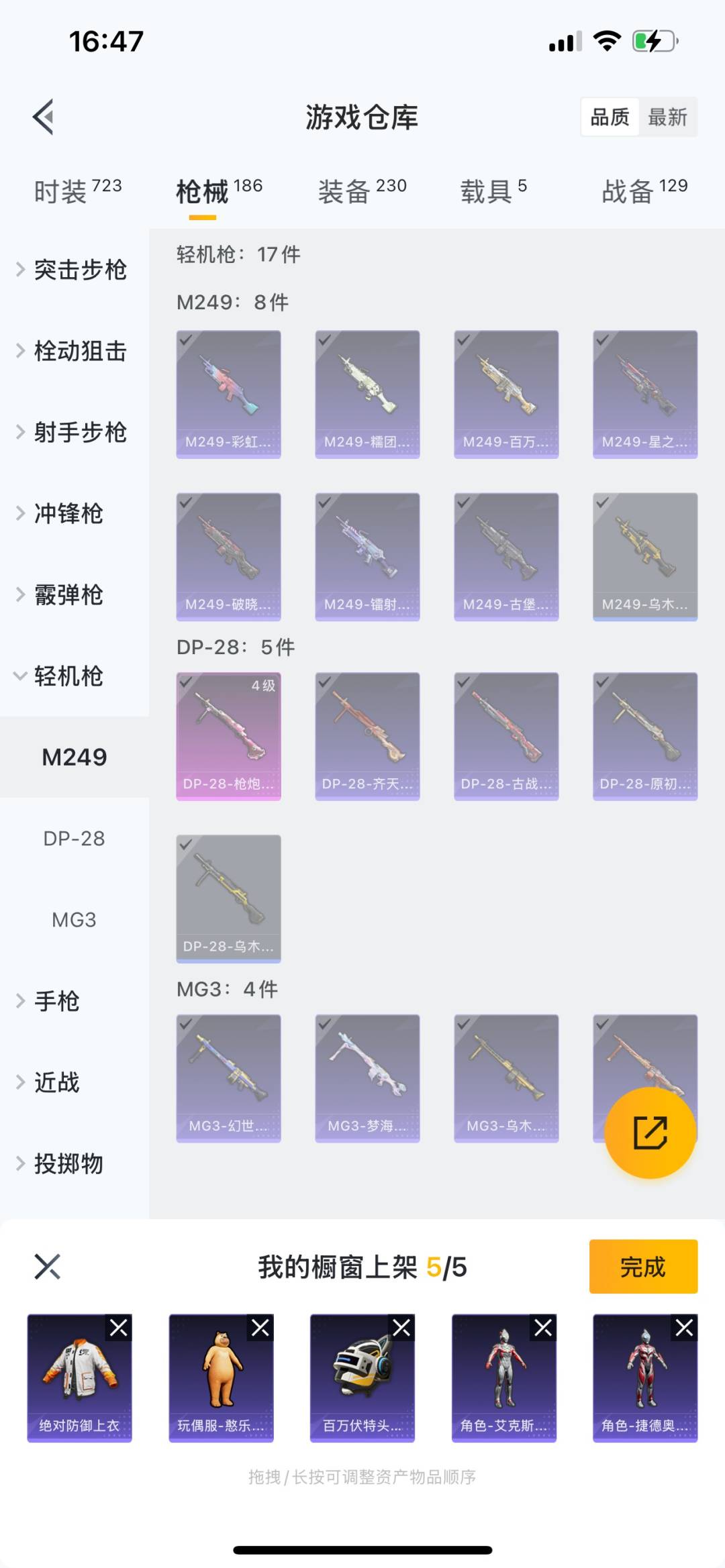Switch to the 装备 tab
Image resolution: width=725 pixels, height=1568 pixels.
click(362, 191)
